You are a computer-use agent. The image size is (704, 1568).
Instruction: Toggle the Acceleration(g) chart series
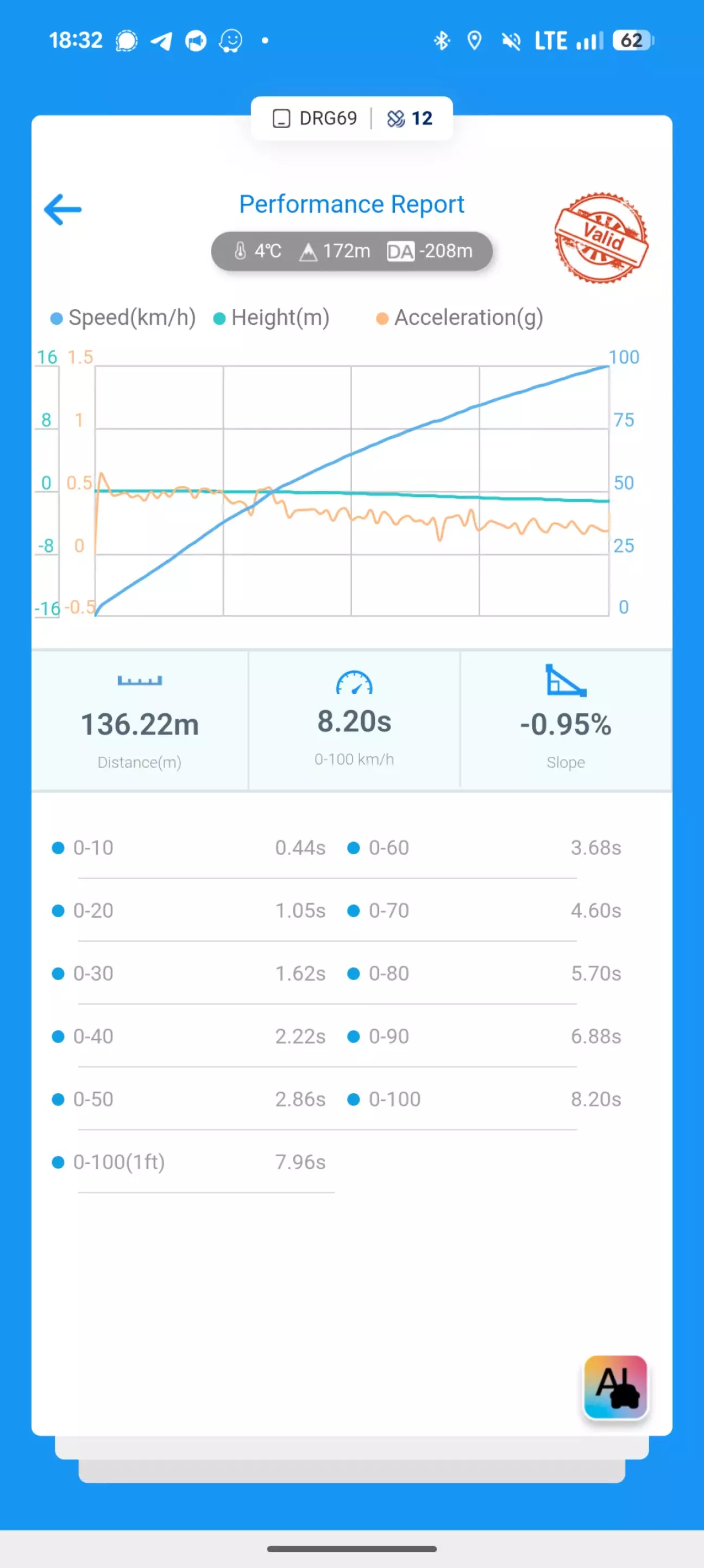coord(460,318)
